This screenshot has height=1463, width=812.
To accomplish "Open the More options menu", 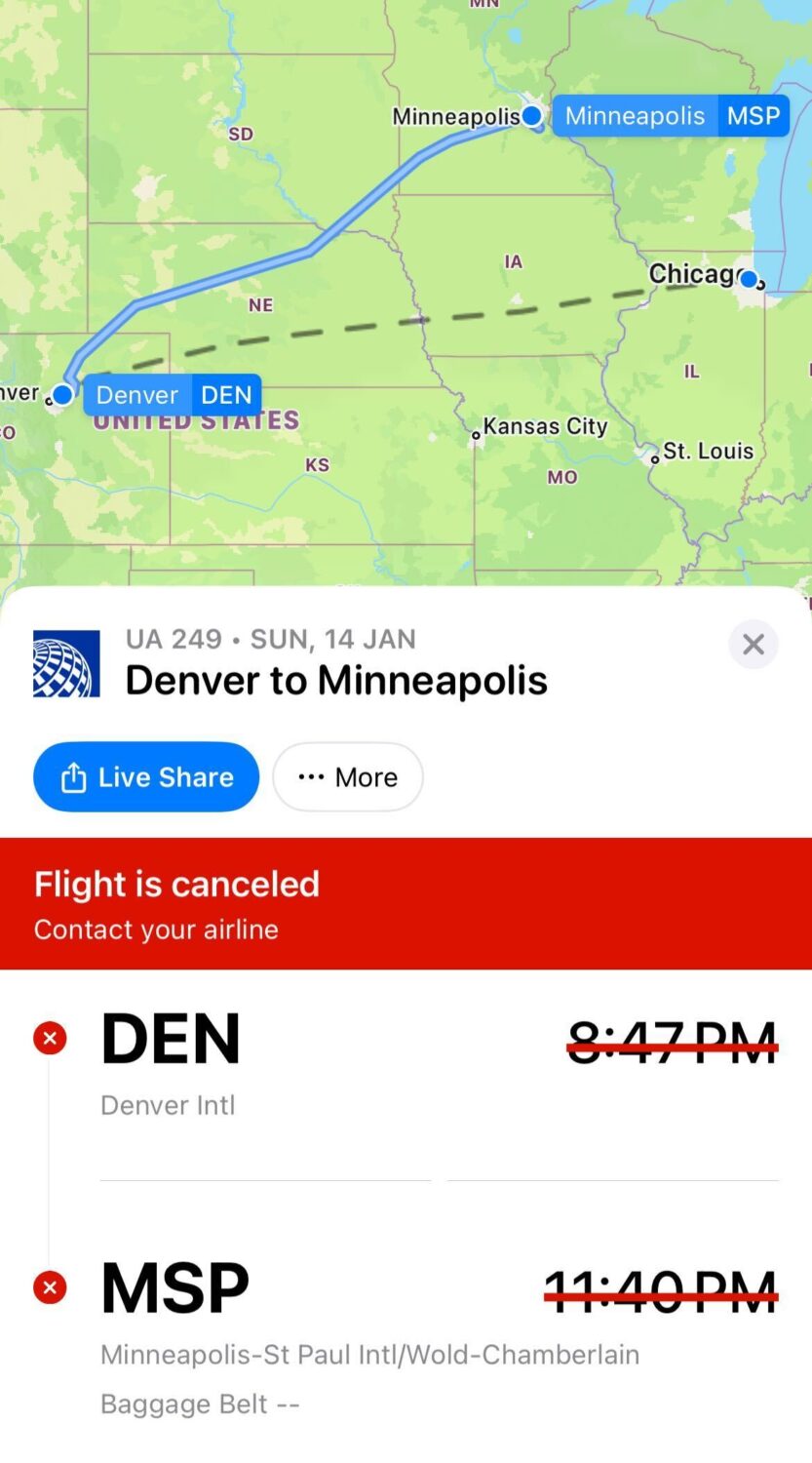I will click(348, 776).
